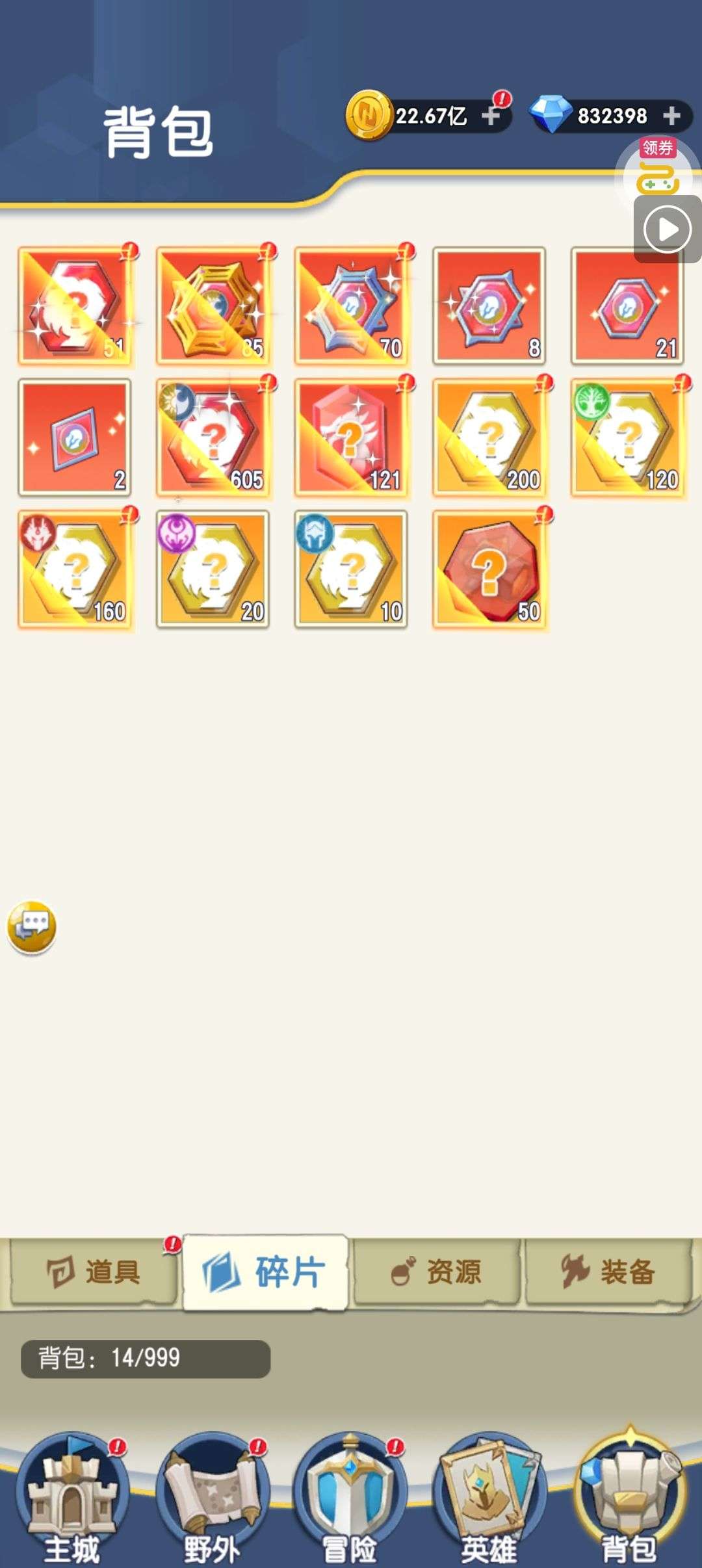Open the chat bubble button
Image resolution: width=702 pixels, height=1568 pixels.
(x=32, y=926)
